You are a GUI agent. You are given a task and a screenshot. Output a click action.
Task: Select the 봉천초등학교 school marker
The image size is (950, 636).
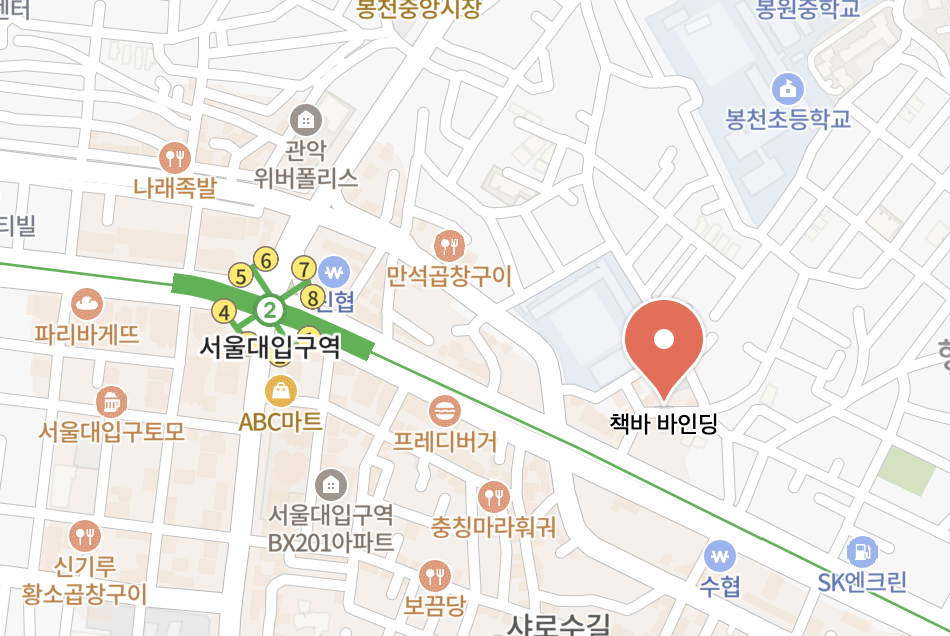click(789, 88)
